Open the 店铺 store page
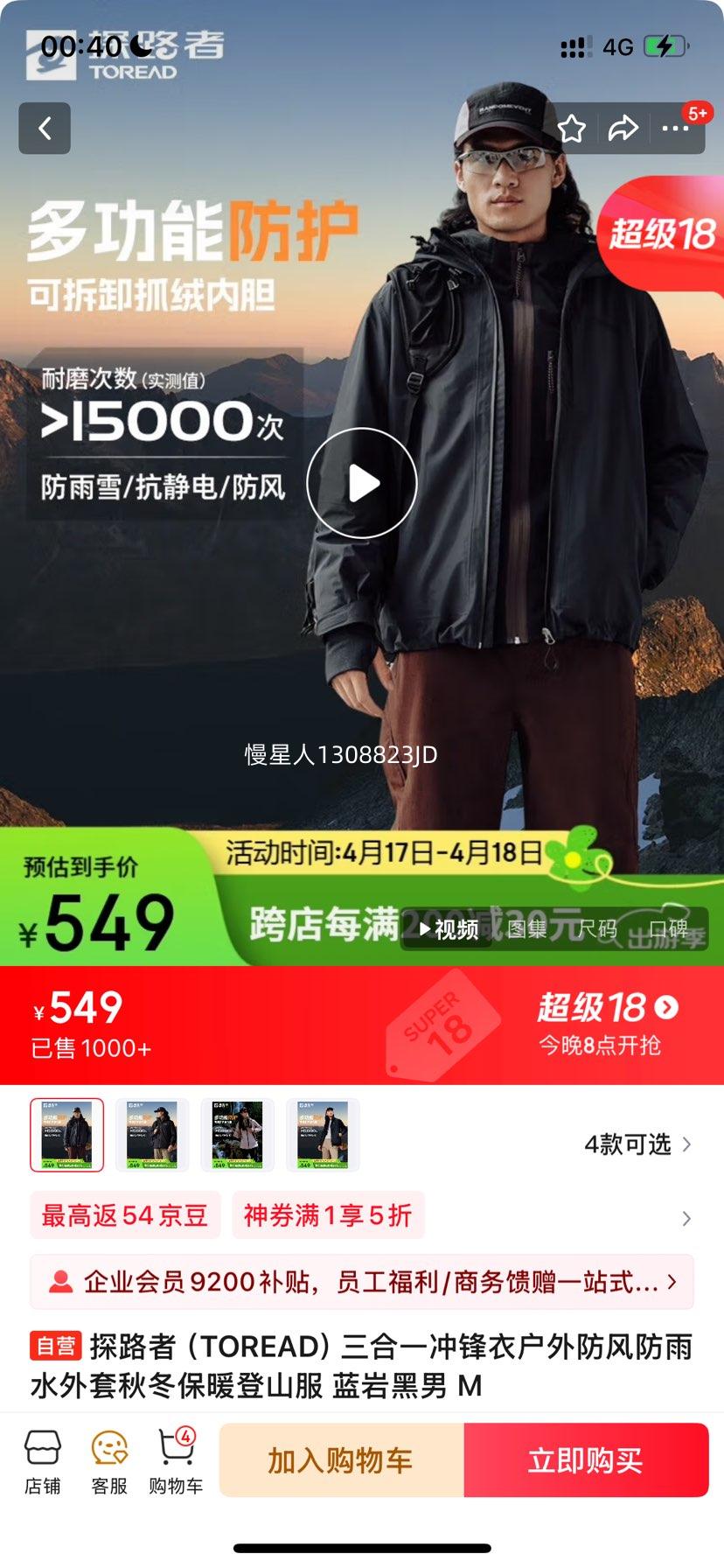Viewport: 724px width, 1568px height. click(42, 1461)
